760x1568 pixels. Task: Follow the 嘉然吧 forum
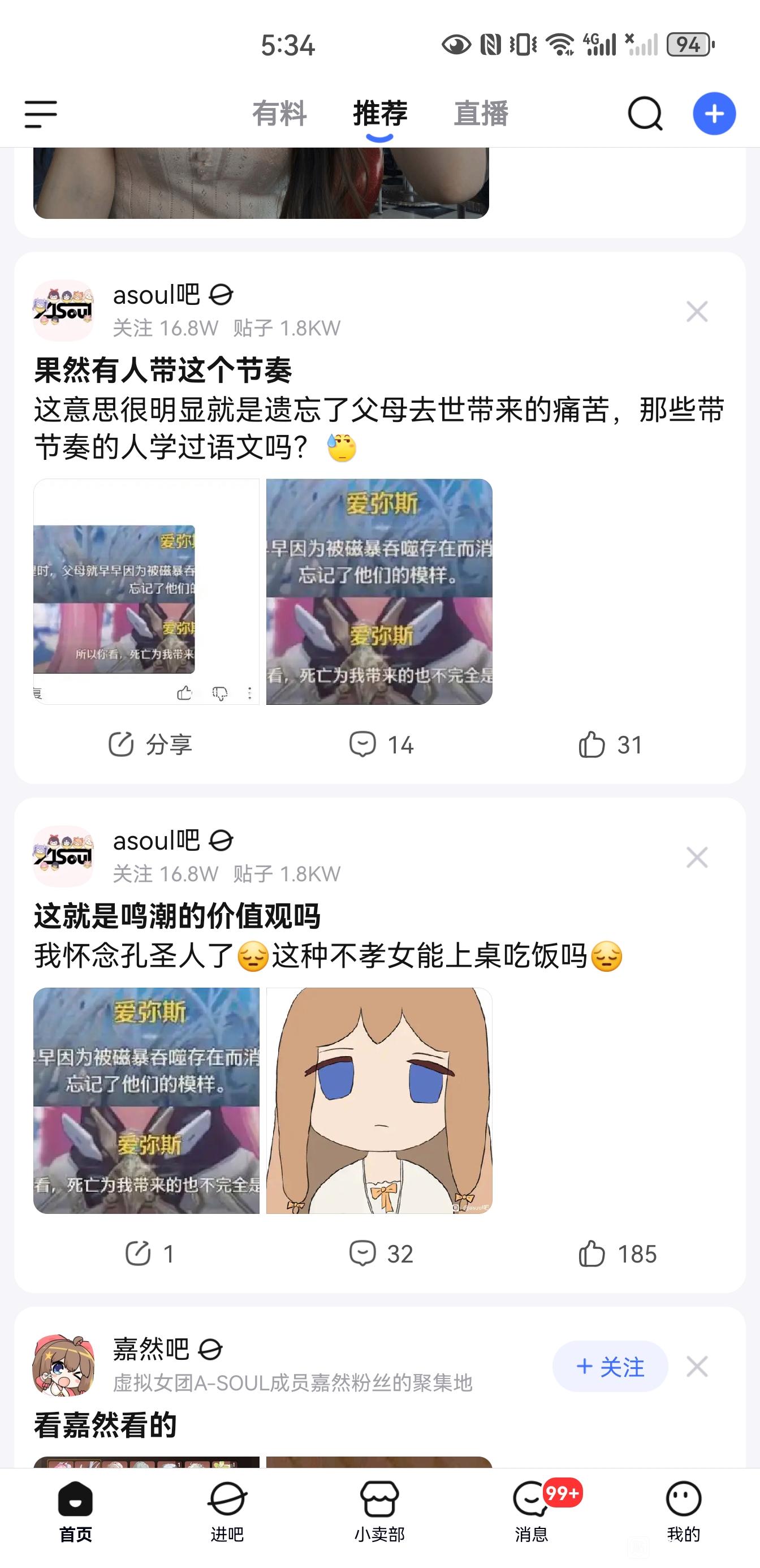(610, 1367)
